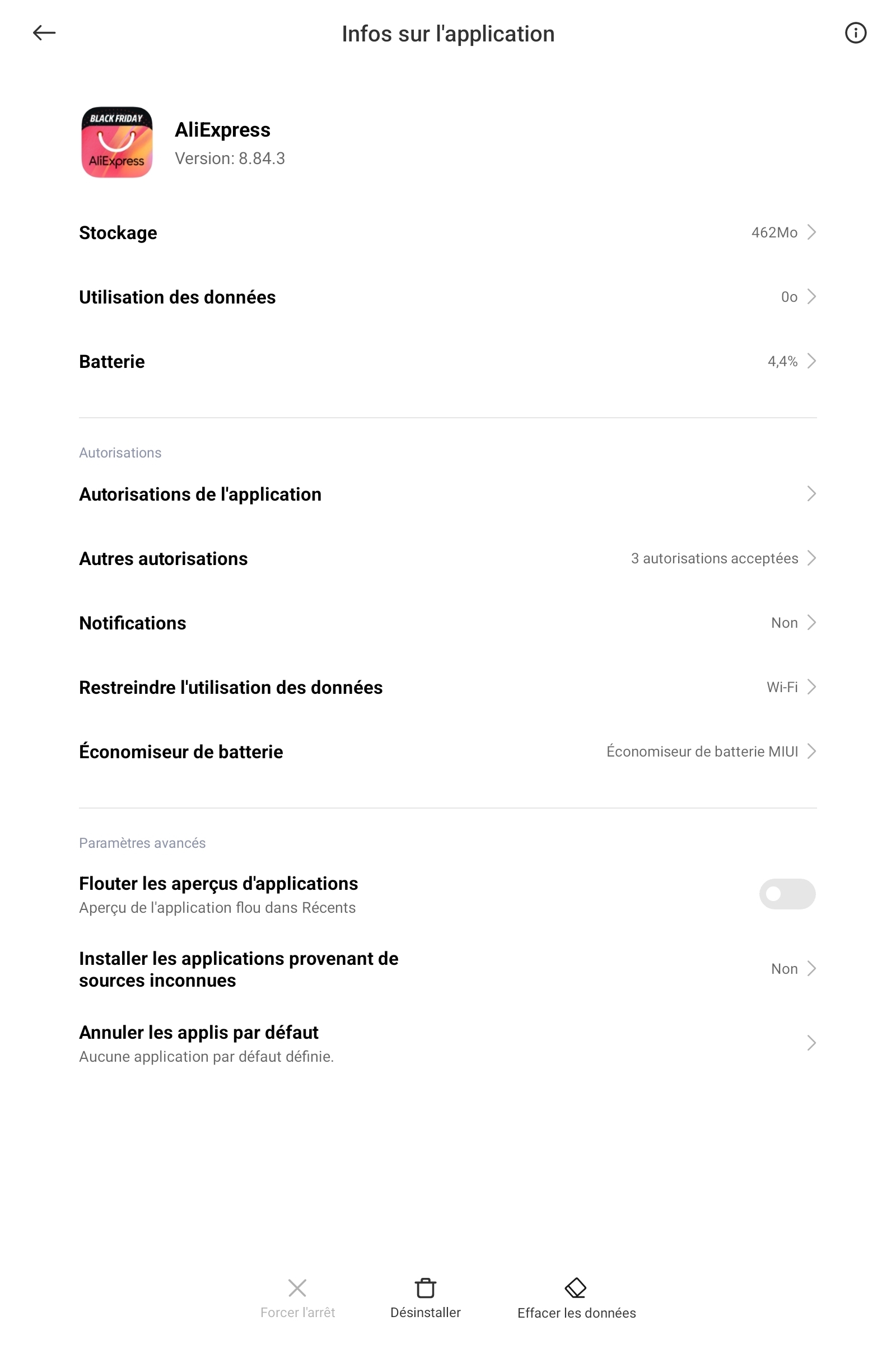896x1349 pixels.
Task: Open 'Installer les applications provenant de sources inconnues'
Action: pyautogui.click(x=448, y=969)
